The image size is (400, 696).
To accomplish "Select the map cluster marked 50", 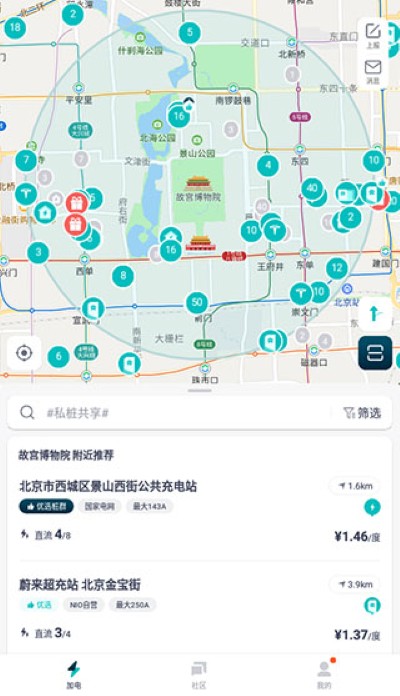I will [x=197, y=303].
